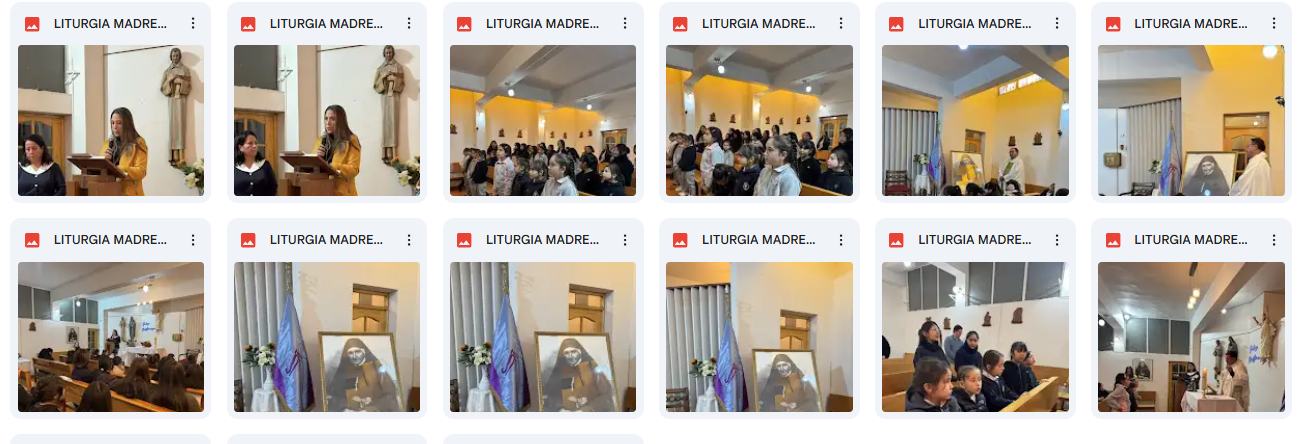Open the photo of congregation seated on wooden pews seen from behind
1304x444 pixels.
pos(111,337)
